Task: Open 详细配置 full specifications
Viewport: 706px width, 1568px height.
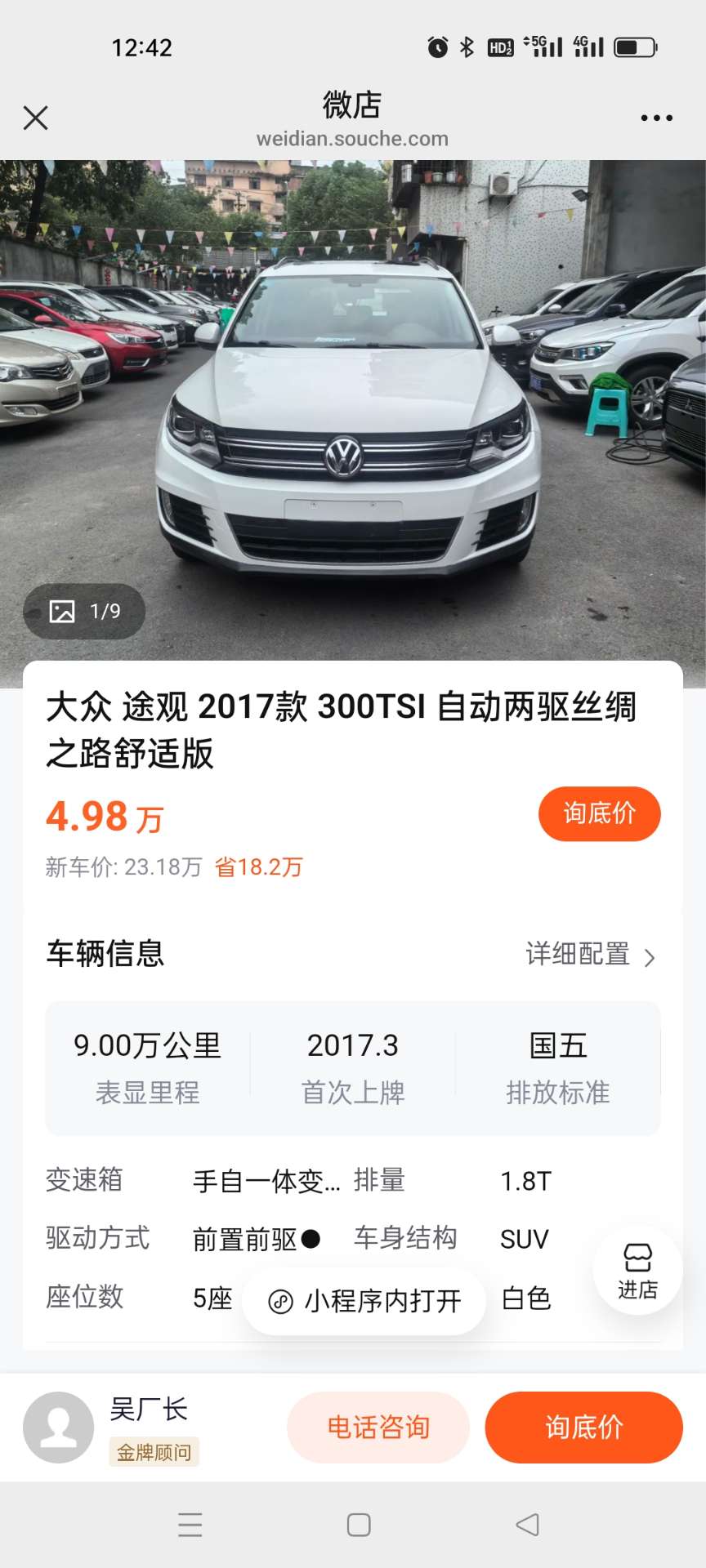Action: tap(590, 954)
